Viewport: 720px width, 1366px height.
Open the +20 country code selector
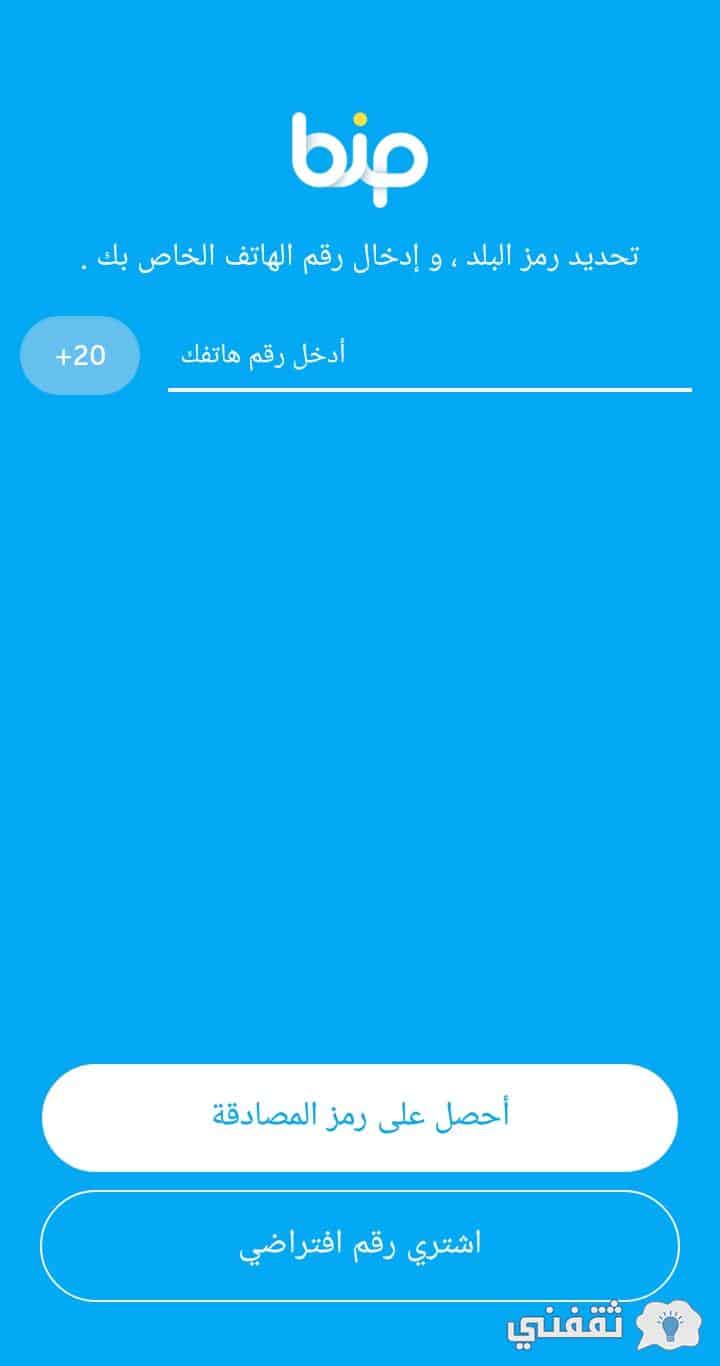(80, 355)
